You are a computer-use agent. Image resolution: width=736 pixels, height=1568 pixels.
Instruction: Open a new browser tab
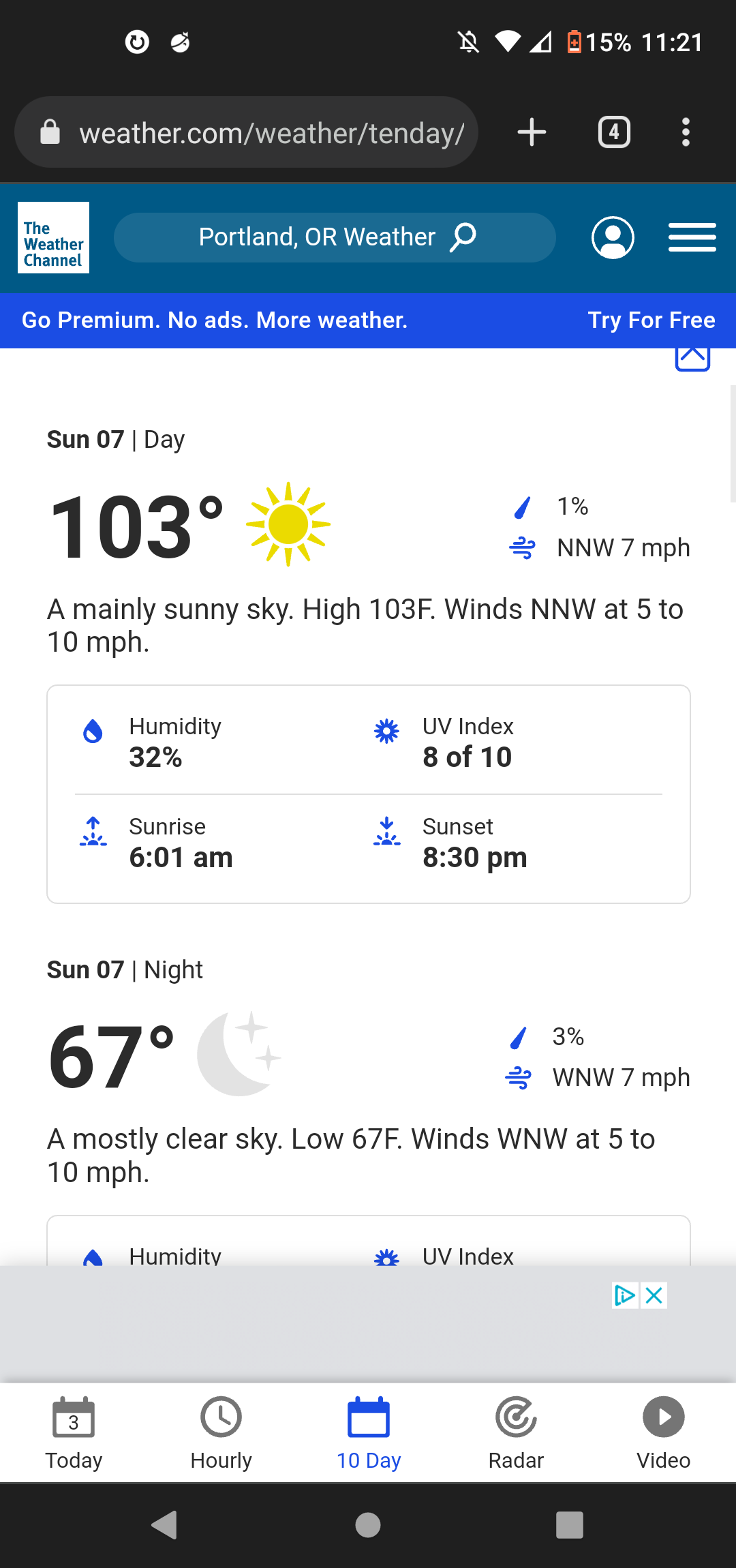(532, 132)
